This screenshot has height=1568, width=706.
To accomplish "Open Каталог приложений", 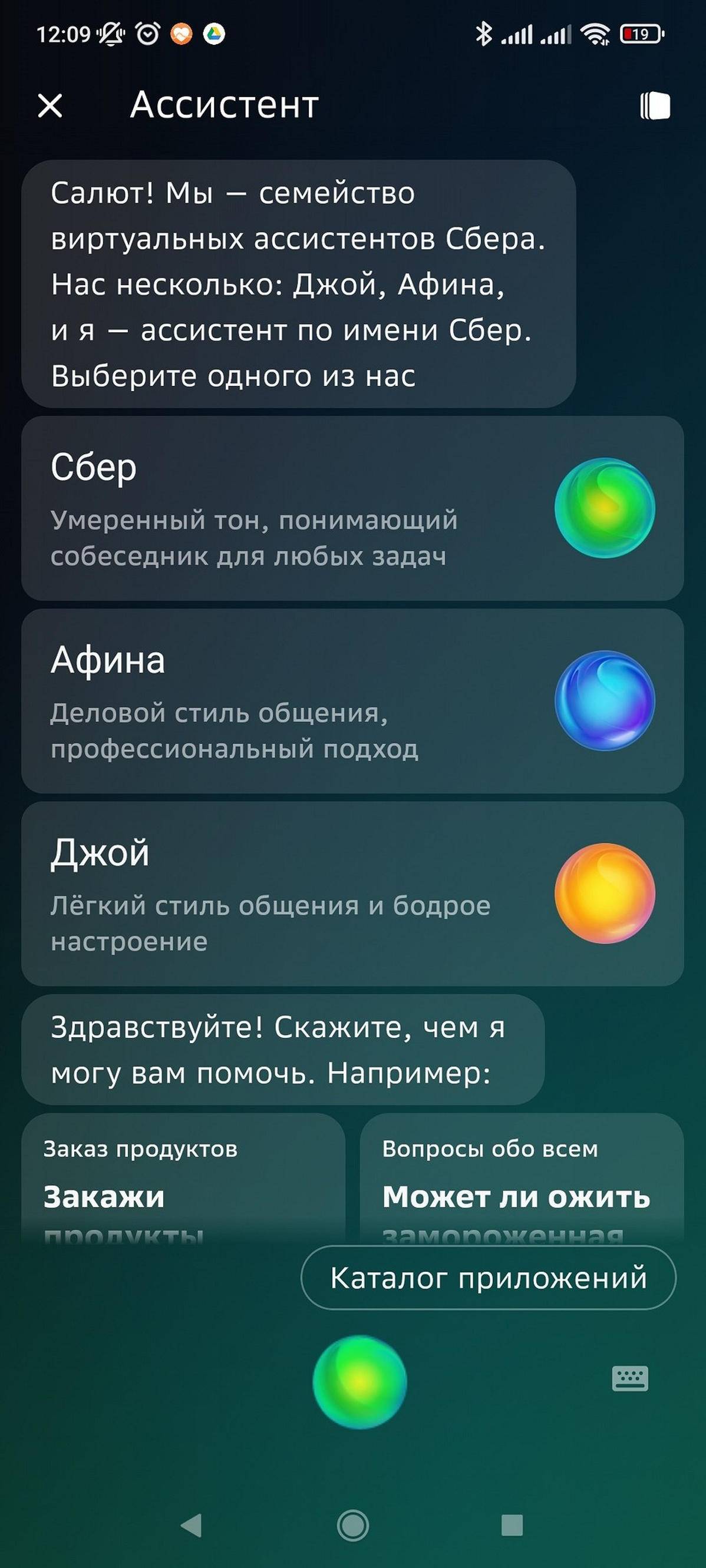I will [x=488, y=1278].
